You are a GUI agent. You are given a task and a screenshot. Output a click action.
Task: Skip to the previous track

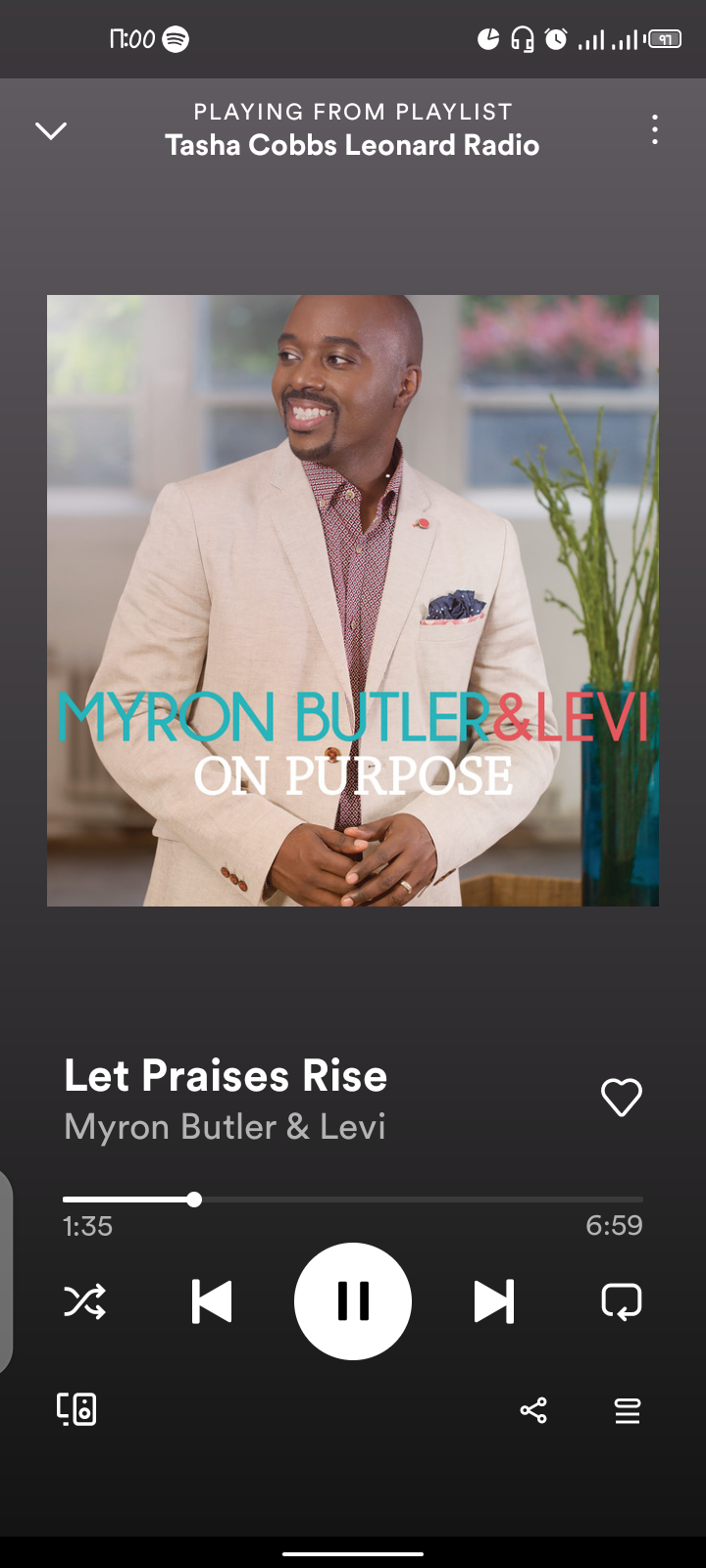click(x=212, y=1301)
